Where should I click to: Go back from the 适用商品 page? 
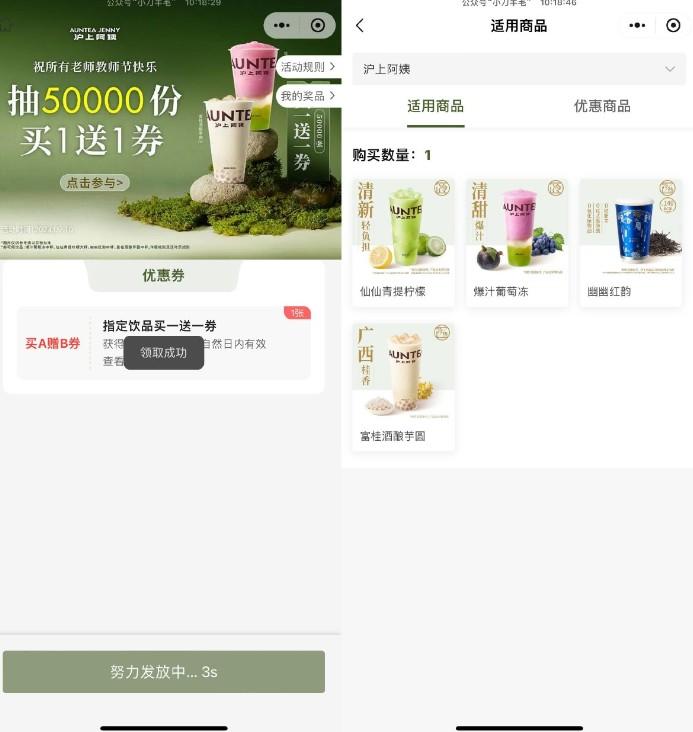coord(360,26)
